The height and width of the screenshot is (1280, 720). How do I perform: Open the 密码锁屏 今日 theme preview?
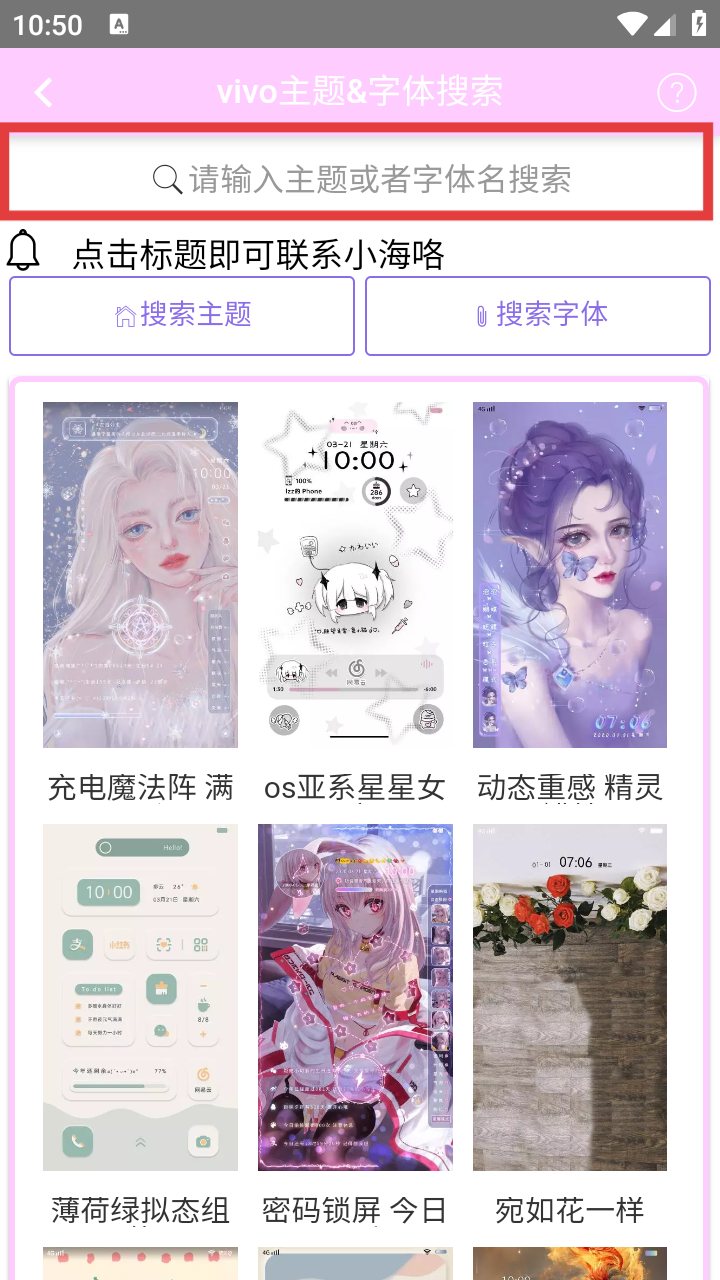[x=354, y=996]
